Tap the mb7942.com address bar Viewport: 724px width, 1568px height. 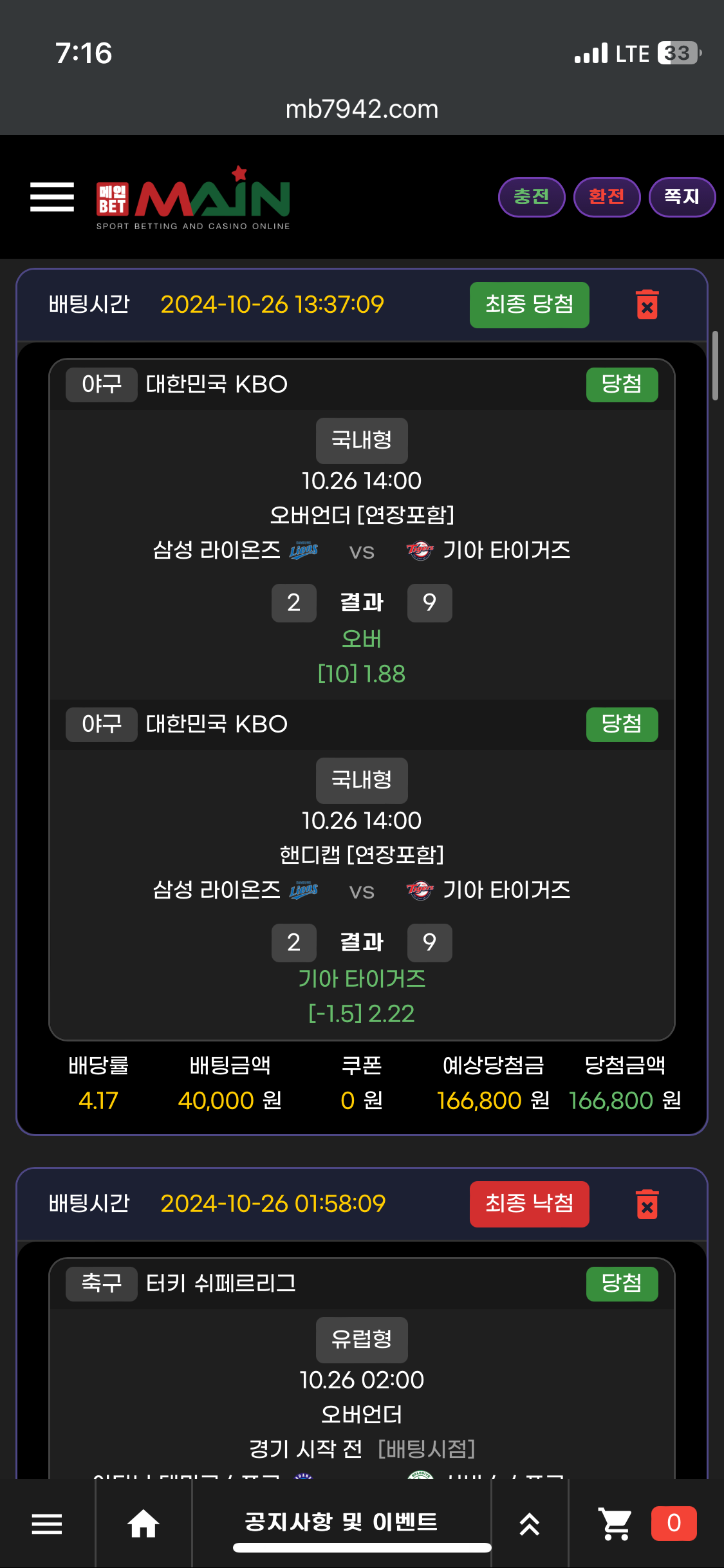362,109
